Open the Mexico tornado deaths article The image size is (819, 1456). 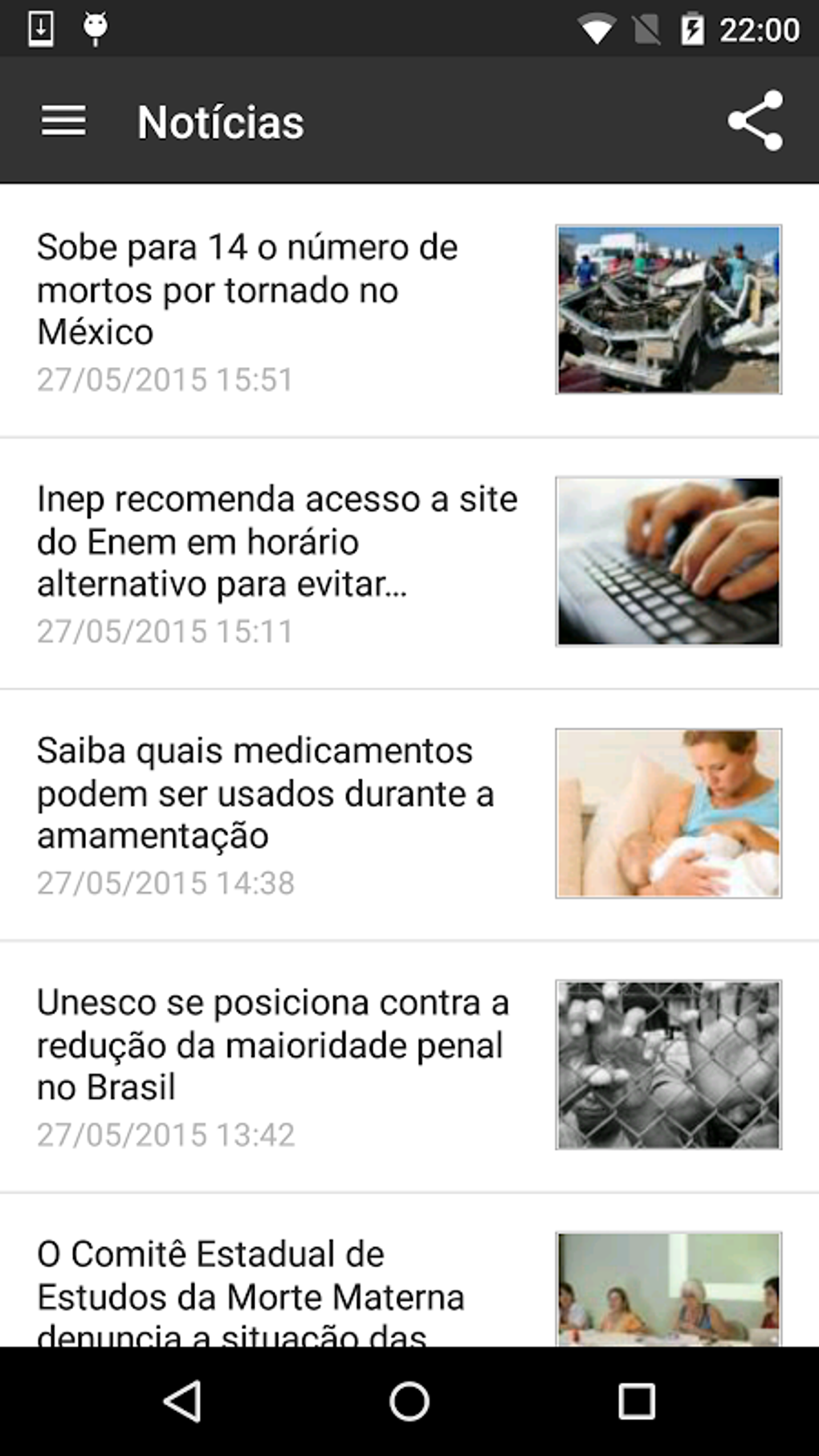coord(247,290)
